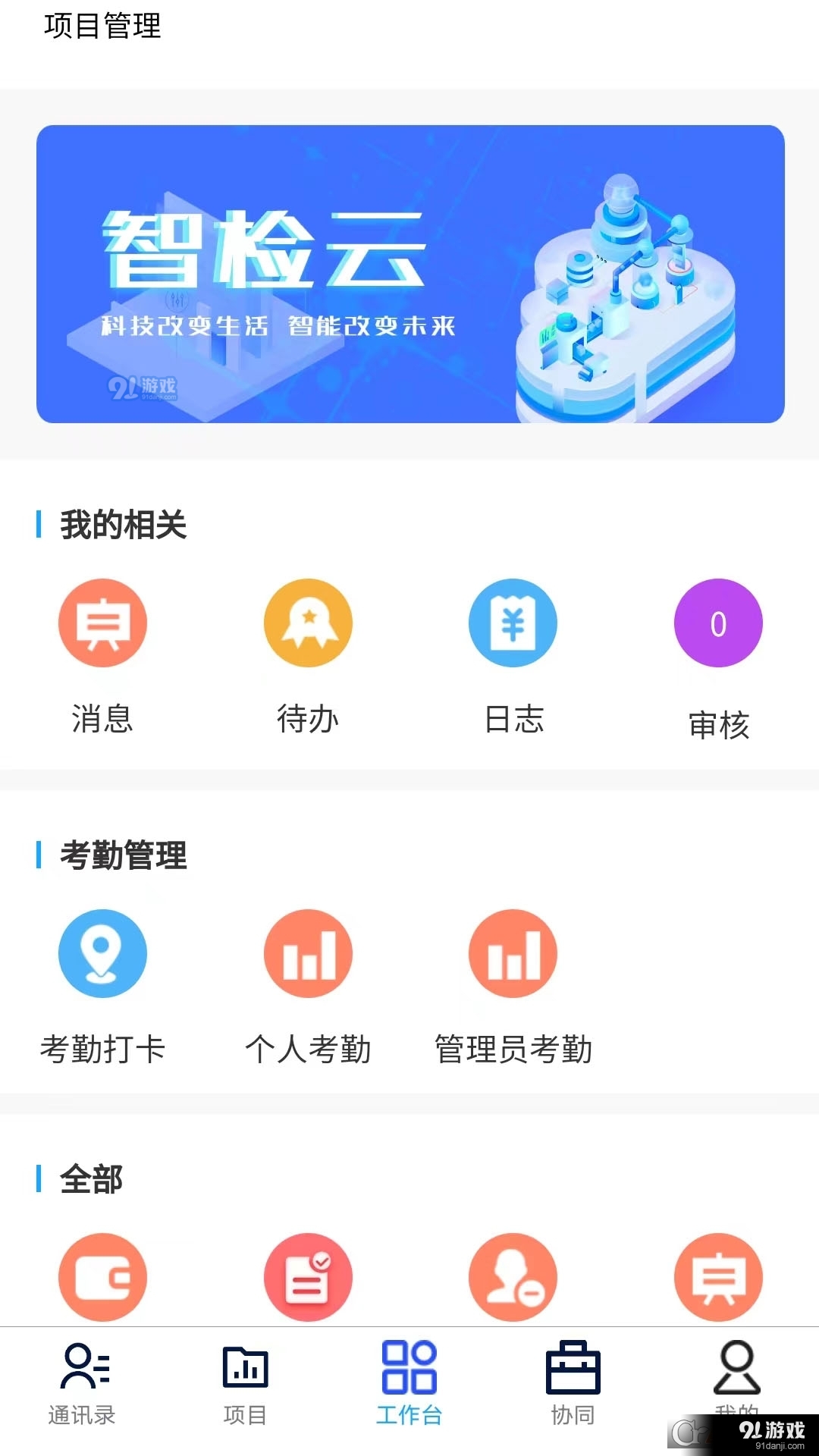Open the 日志 journal icon
819x1456 pixels.
pos(513,623)
